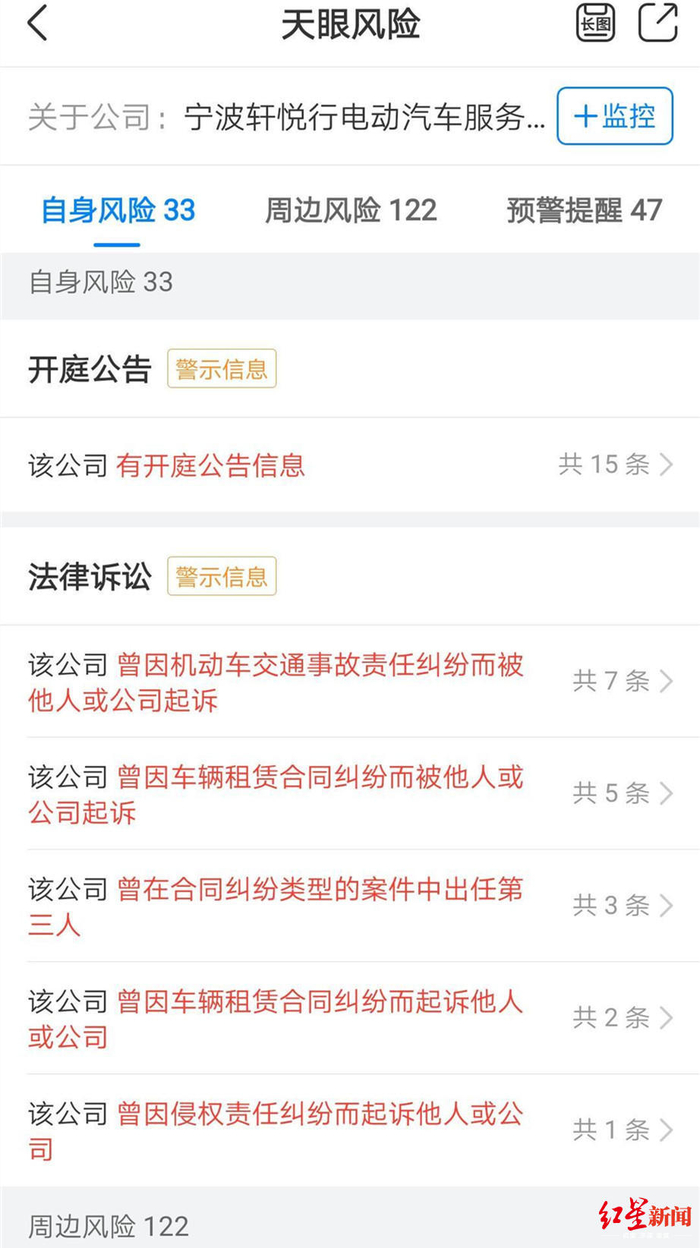700x1248 pixels.
Task: Switch to the 自身风险 33 tab
Action: 117,211
